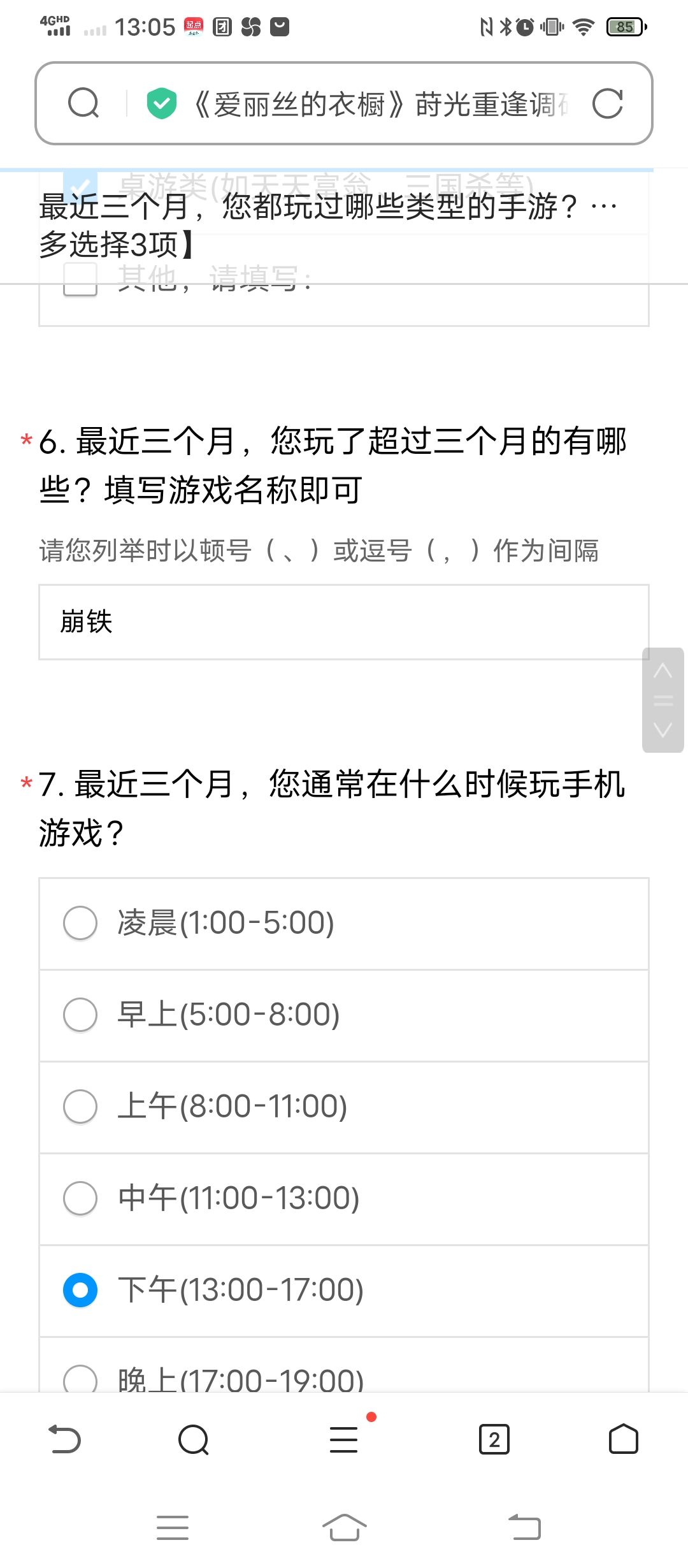Screen dimensions: 688x1568
Task: Select 凌晨(1:00-5:00) option
Action: (344, 924)
